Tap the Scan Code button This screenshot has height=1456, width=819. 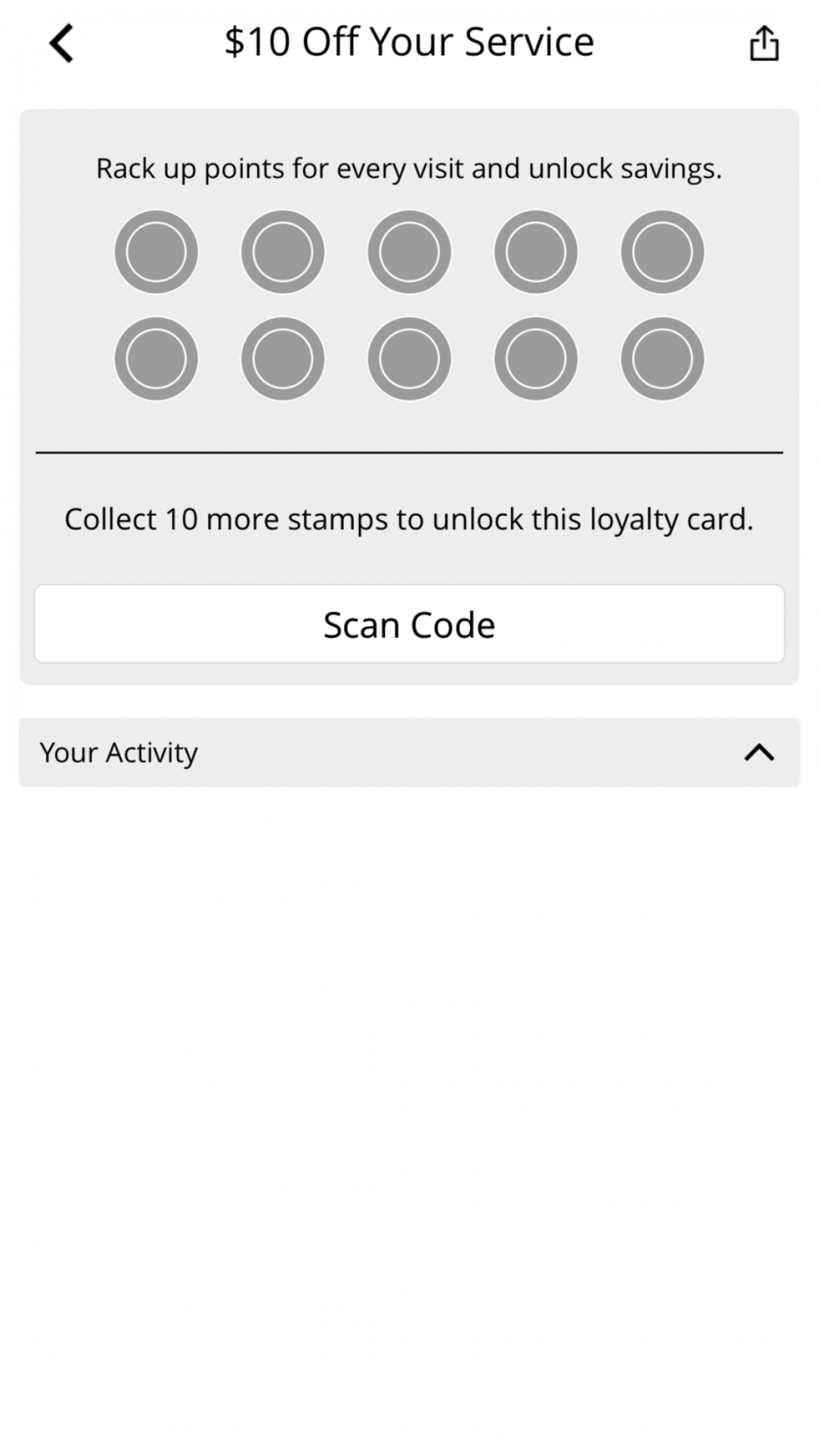pos(409,624)
